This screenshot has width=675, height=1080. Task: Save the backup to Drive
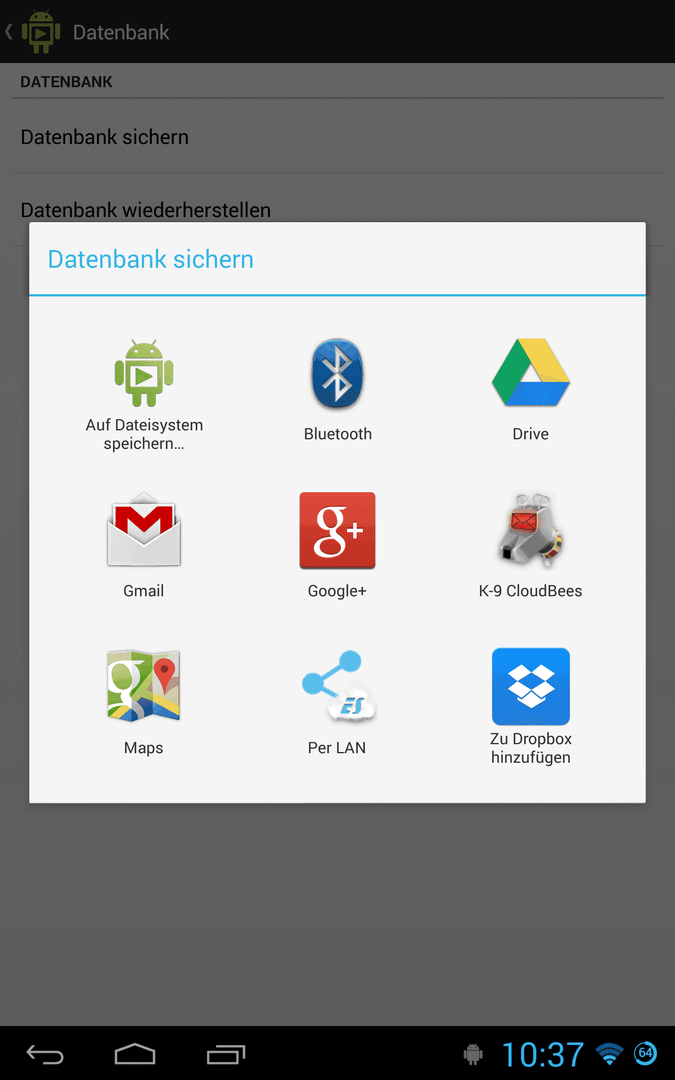click(x=530, y=390)
